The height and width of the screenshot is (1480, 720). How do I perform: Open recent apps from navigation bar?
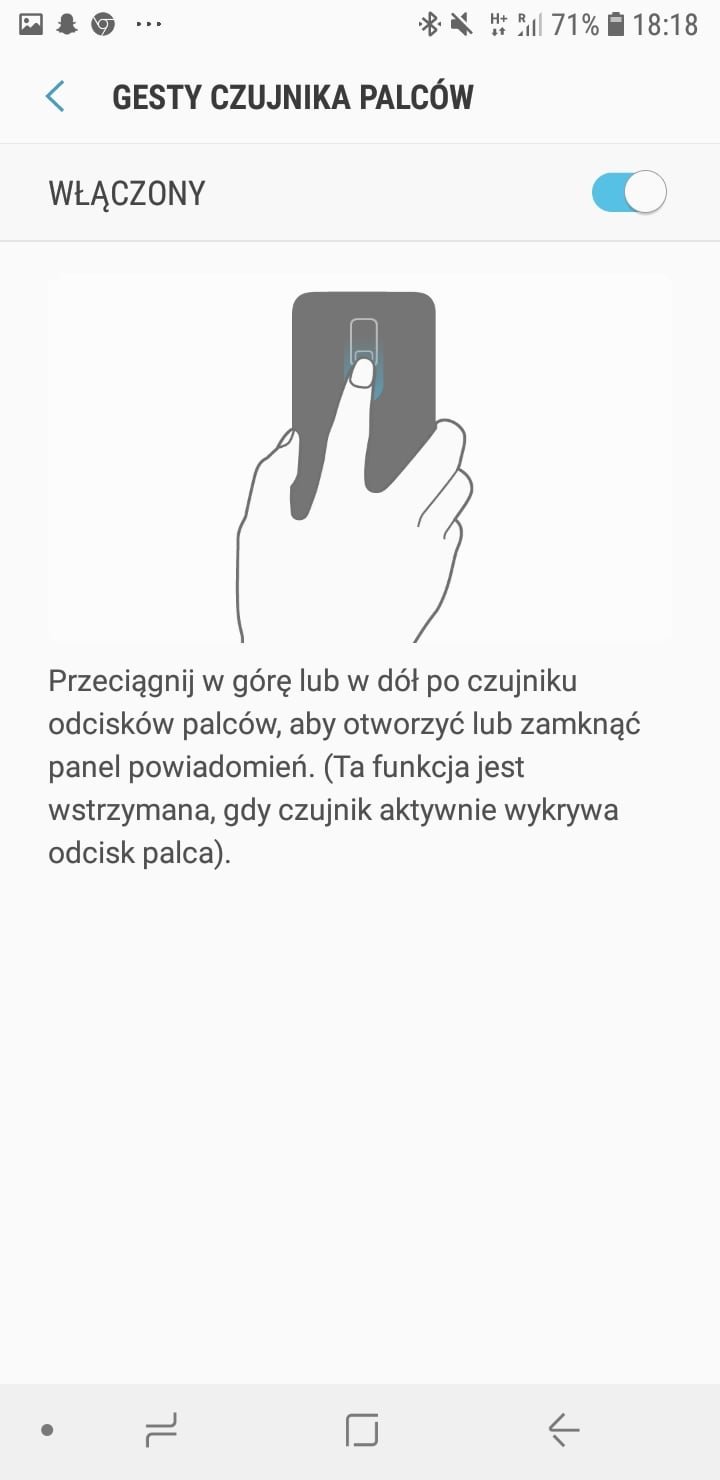[161, 1431]
